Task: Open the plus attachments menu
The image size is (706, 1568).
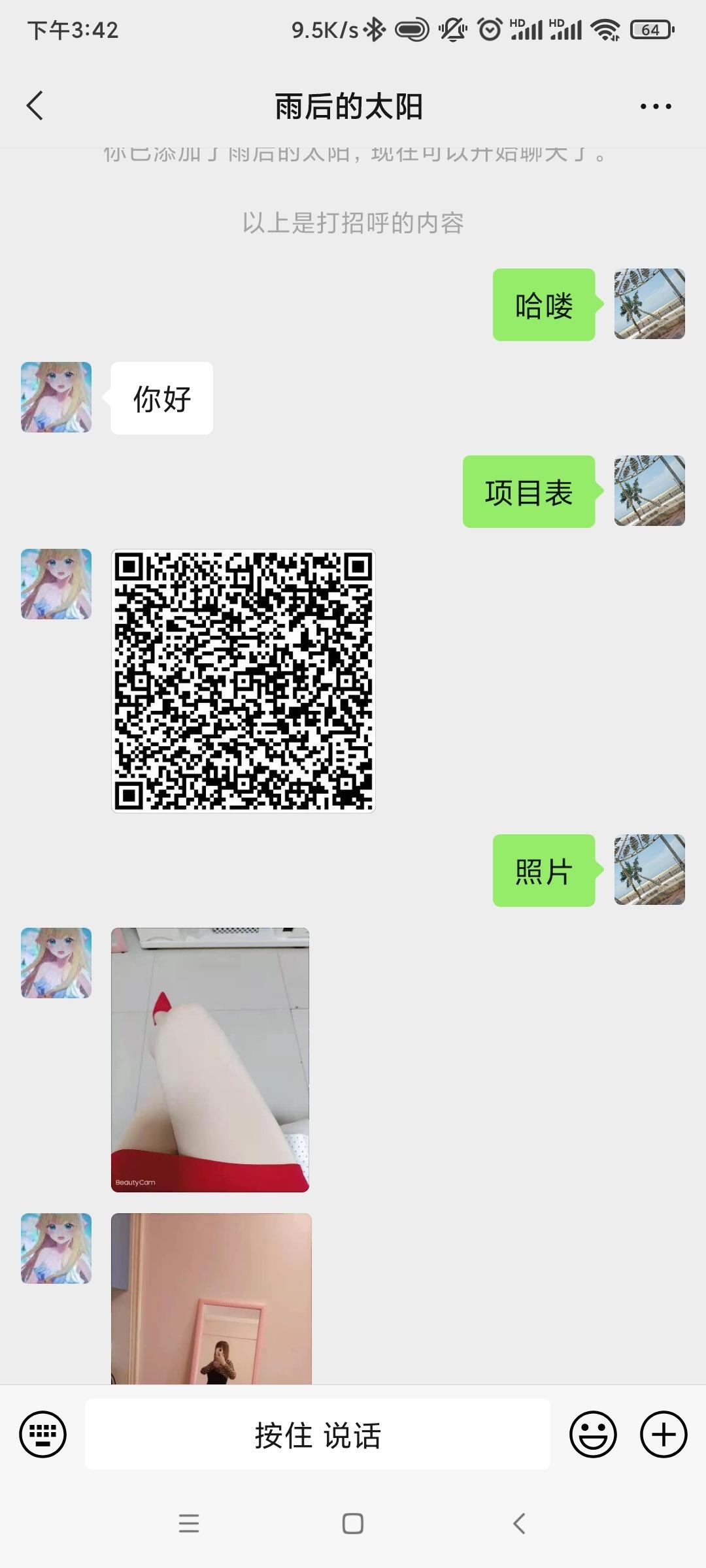Action: click(663, 1435)
